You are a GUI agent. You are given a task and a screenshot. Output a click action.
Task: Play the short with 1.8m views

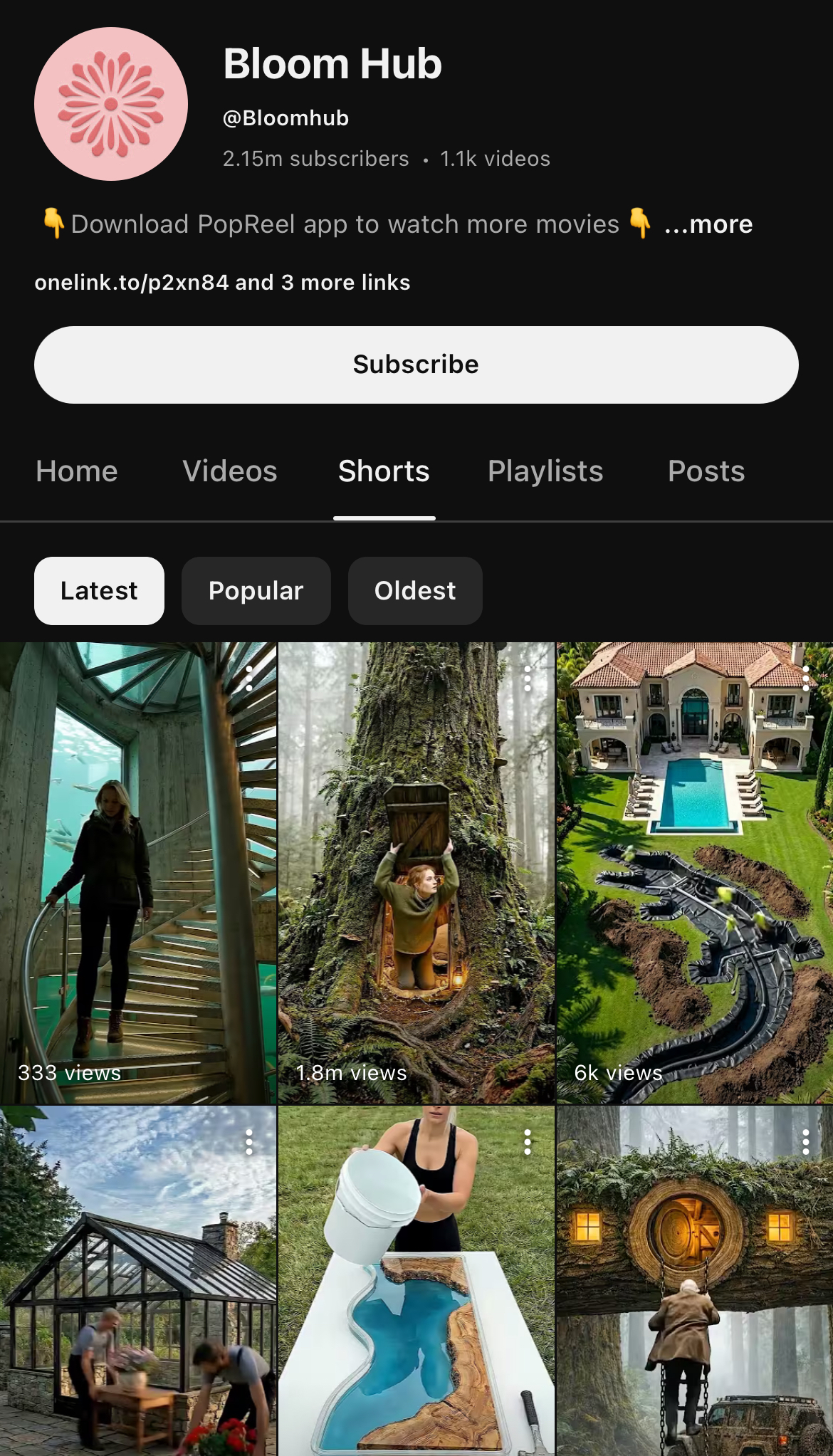click(416, 873)
